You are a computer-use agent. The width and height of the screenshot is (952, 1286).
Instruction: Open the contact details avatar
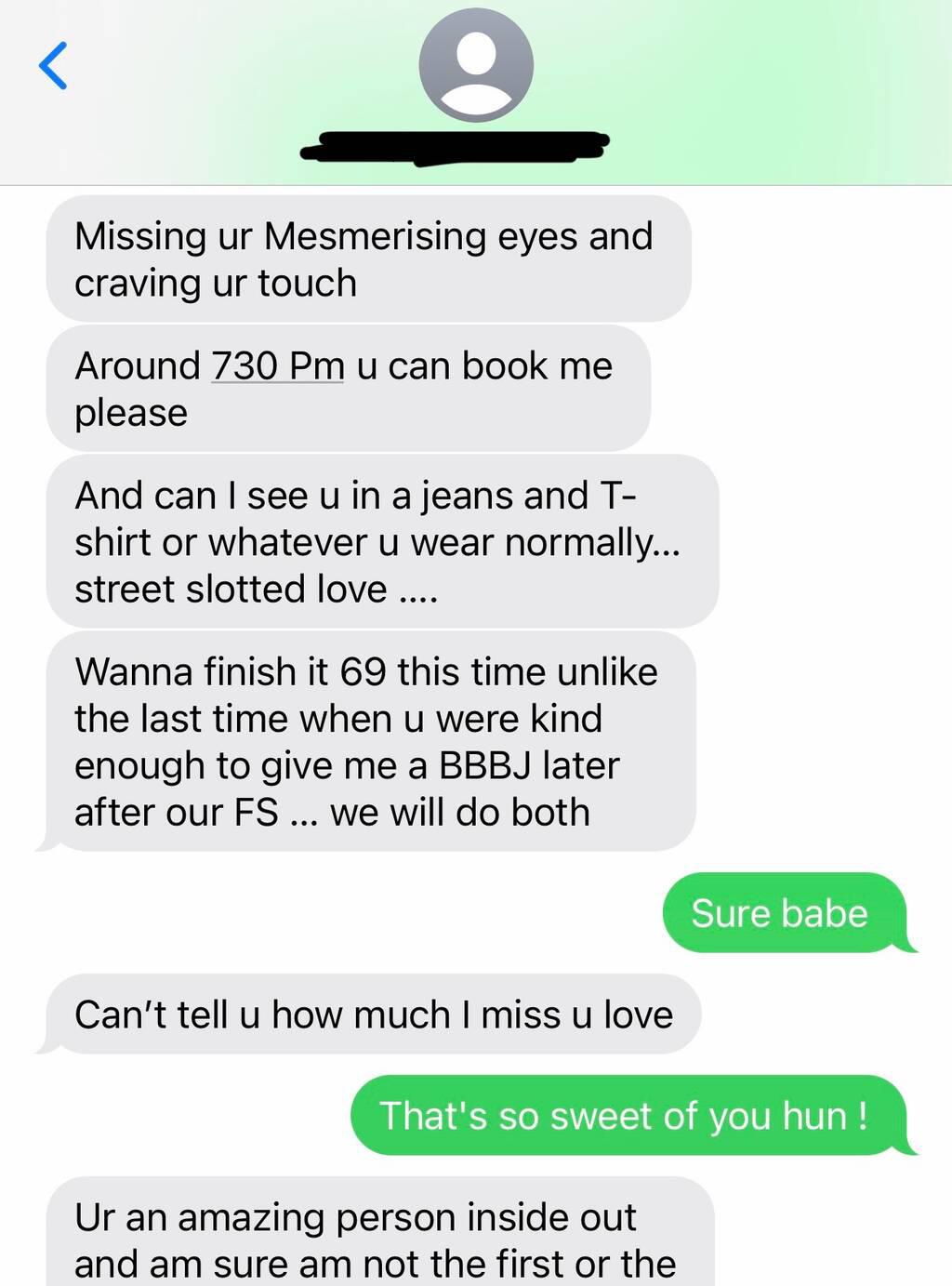click(x=476, y=66)
